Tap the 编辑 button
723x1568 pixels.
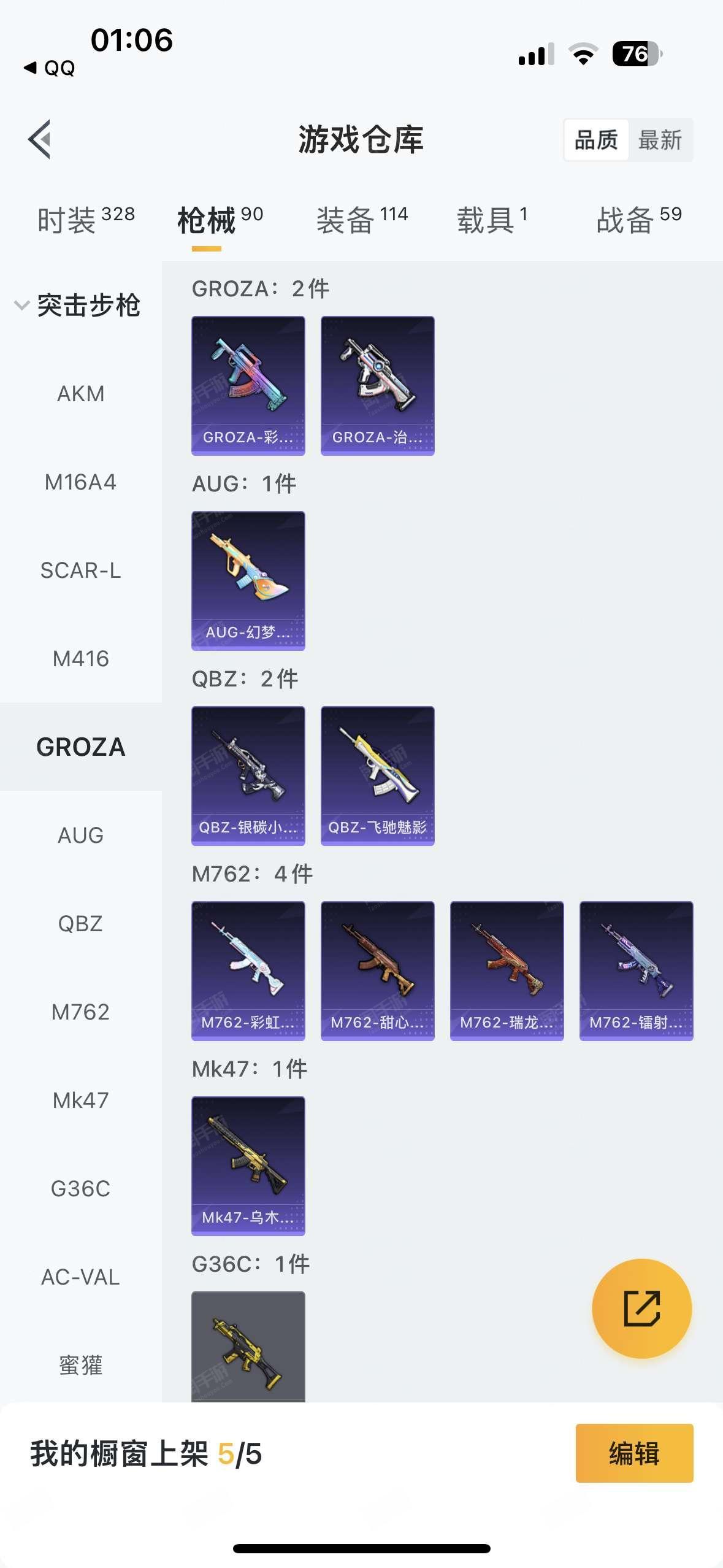(635, 1453)
